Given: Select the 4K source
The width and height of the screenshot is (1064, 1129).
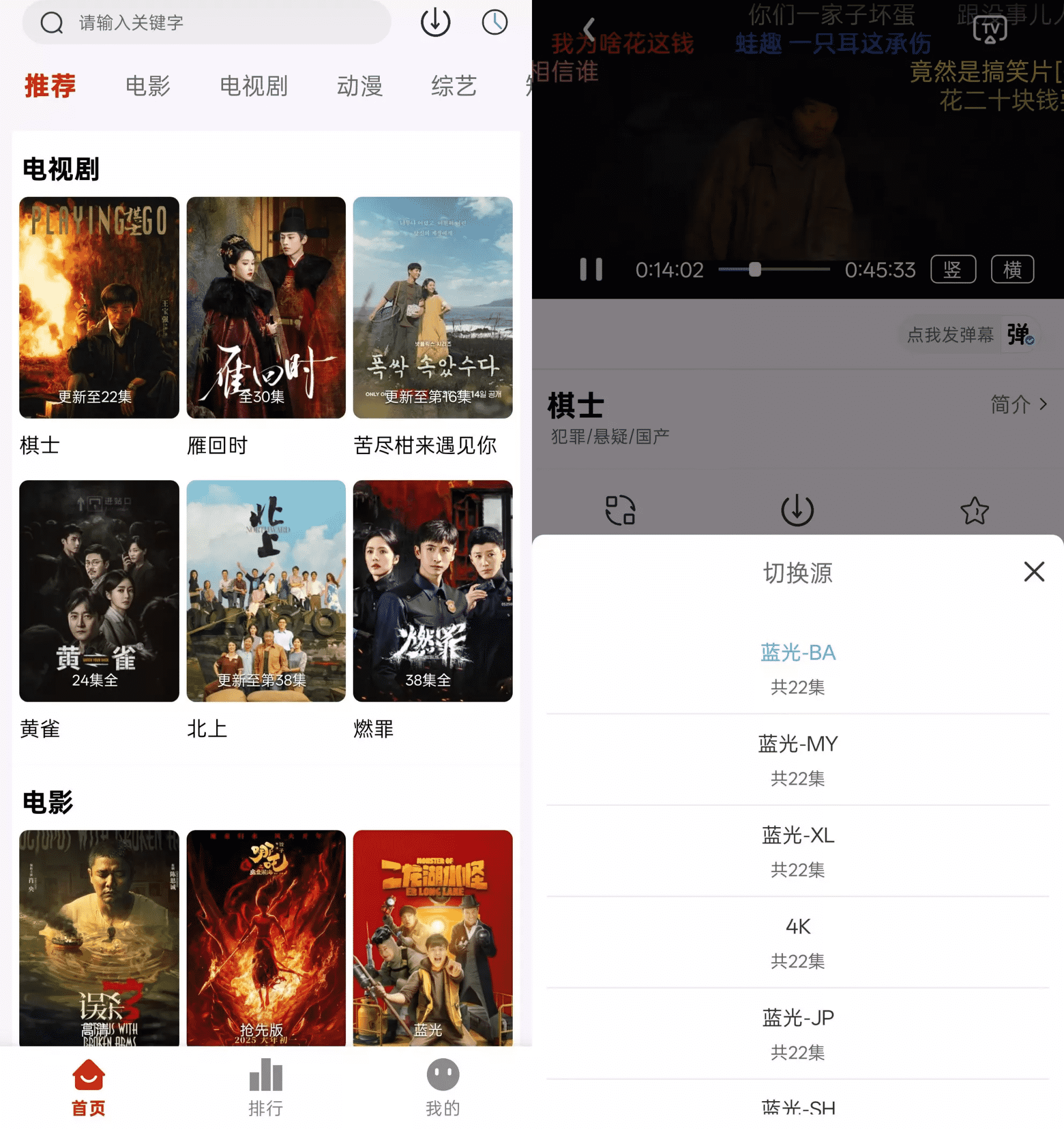Looking at the screenshot, I should point(797,926).
